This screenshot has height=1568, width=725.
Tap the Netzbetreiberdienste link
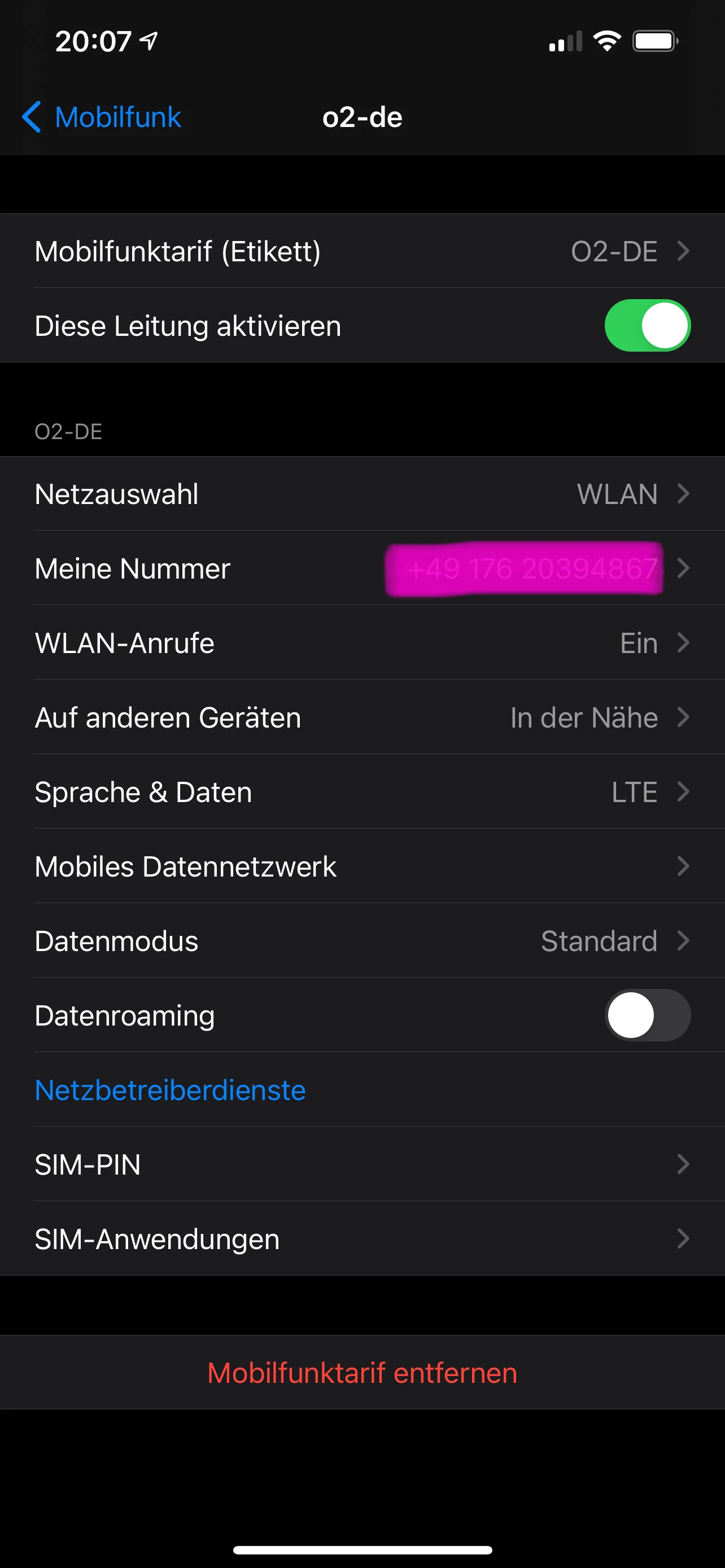[x=171, y=1090]
